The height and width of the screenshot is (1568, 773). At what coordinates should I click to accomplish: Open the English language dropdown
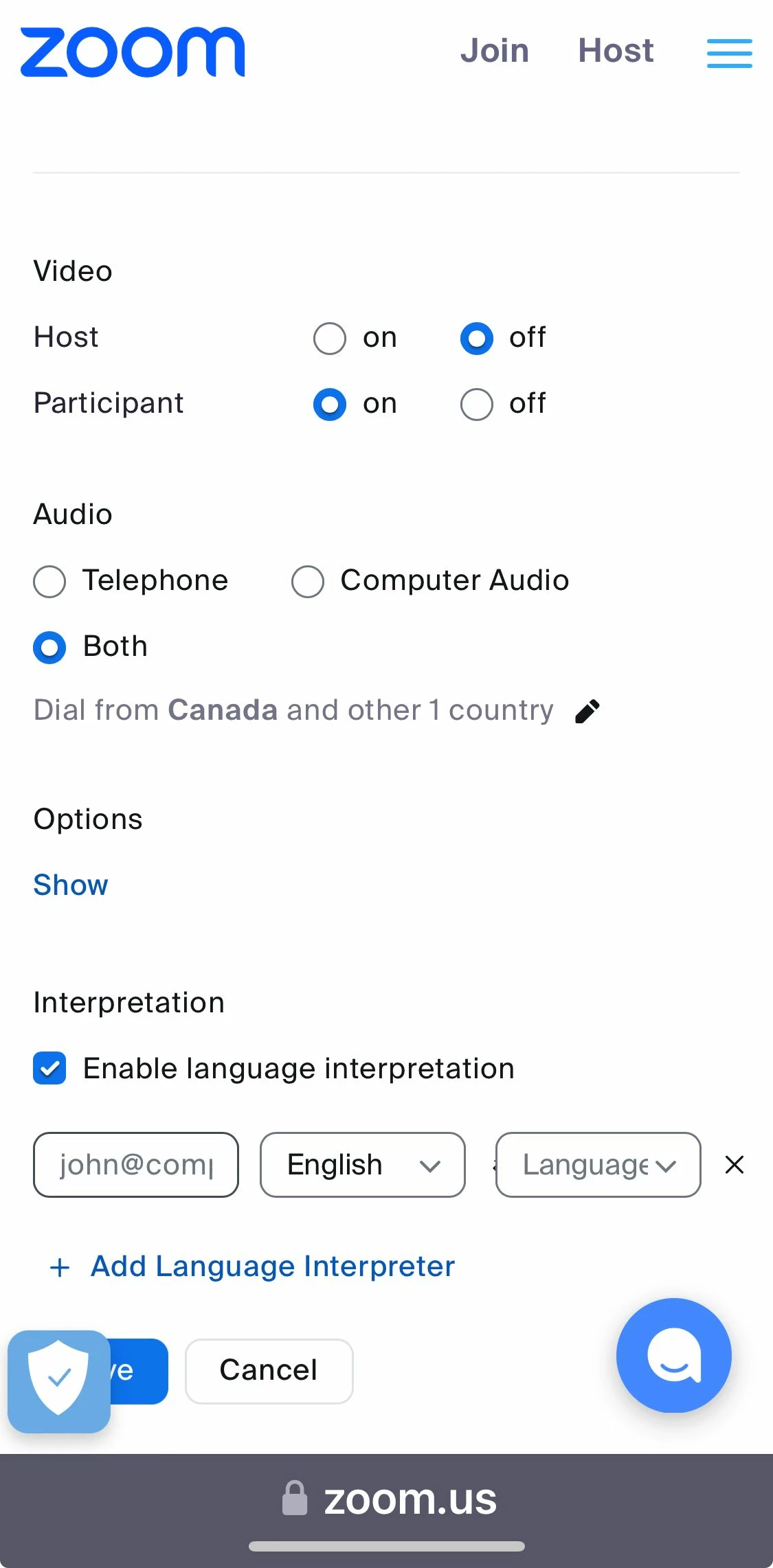(x=362, y=1165)
